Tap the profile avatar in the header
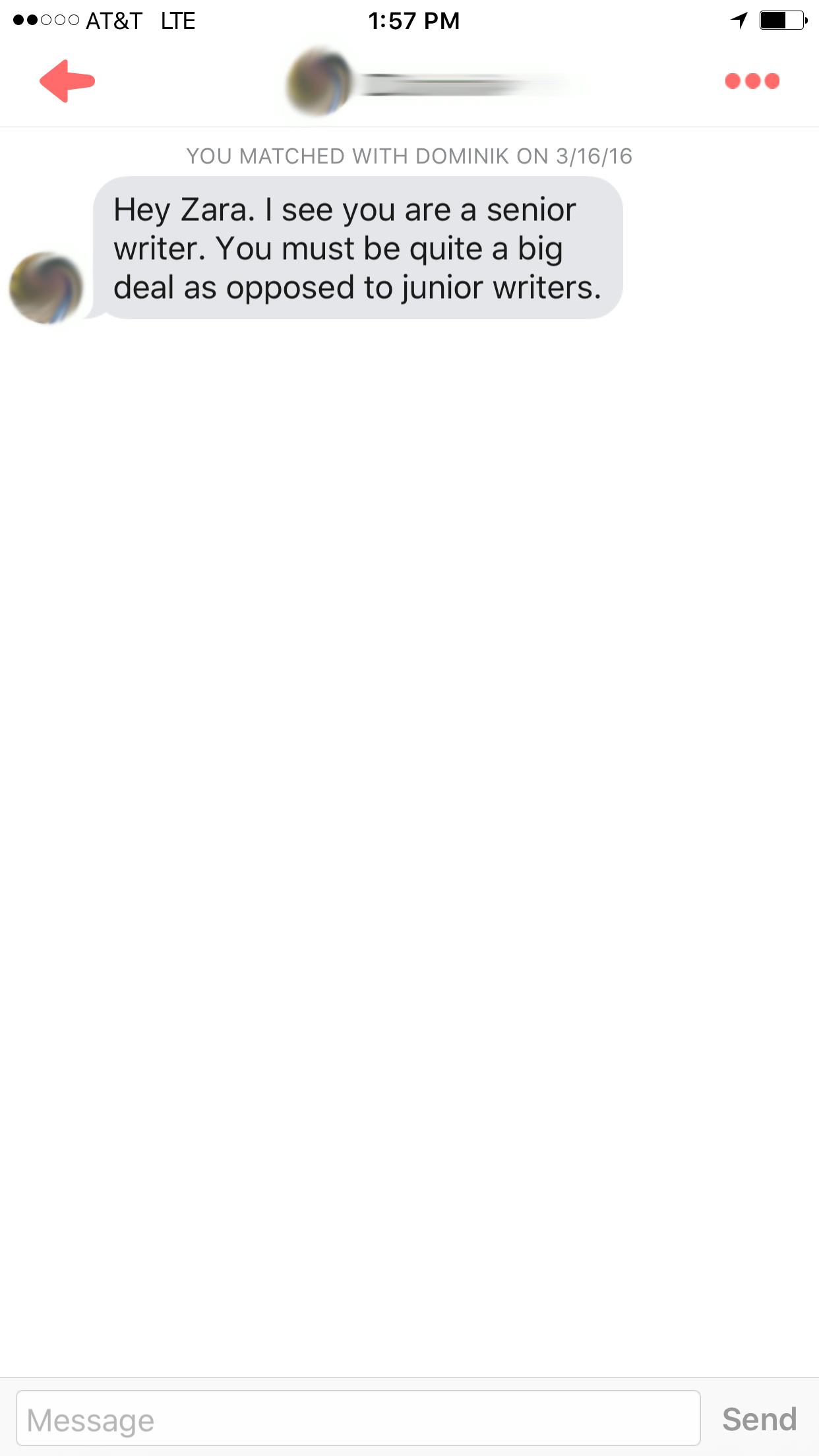 tap(321, 82)
